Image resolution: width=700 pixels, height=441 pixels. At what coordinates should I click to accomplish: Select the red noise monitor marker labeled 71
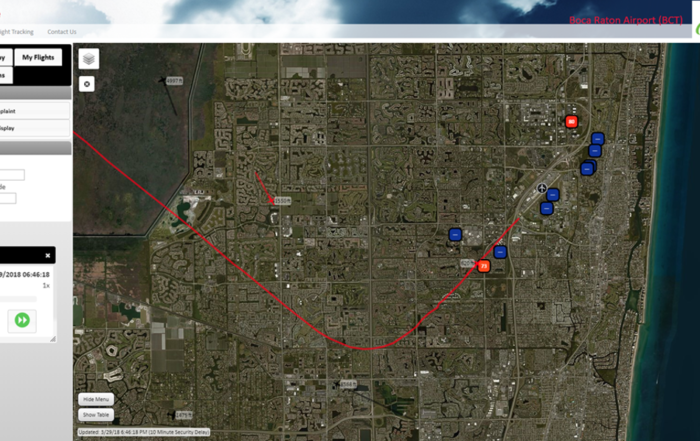[483, 266]
